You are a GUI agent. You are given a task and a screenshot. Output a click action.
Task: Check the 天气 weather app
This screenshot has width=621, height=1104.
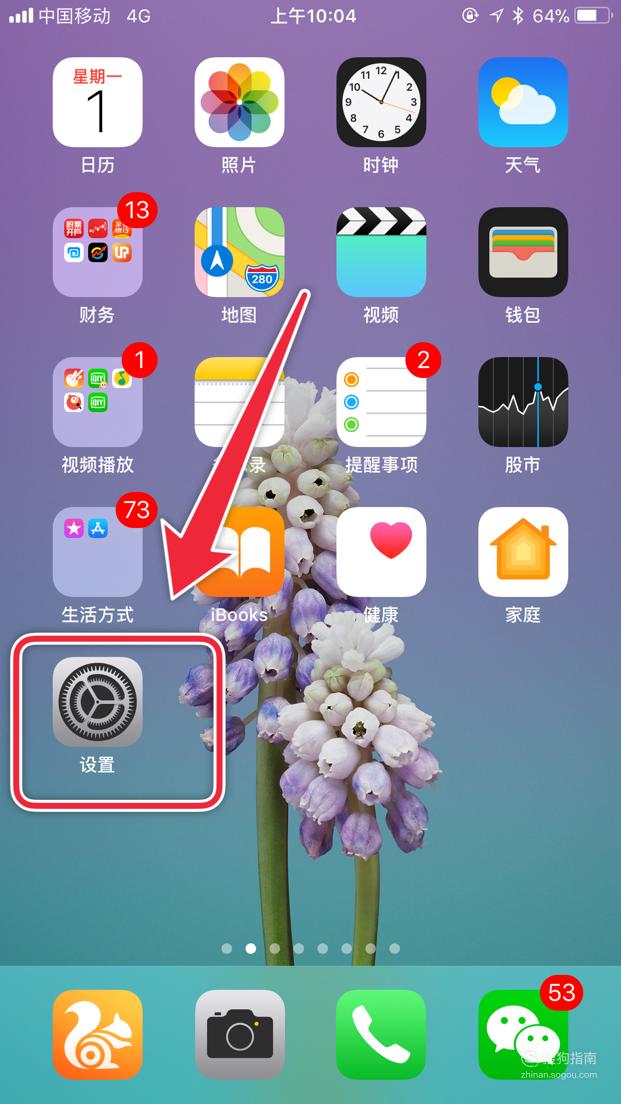523,101
